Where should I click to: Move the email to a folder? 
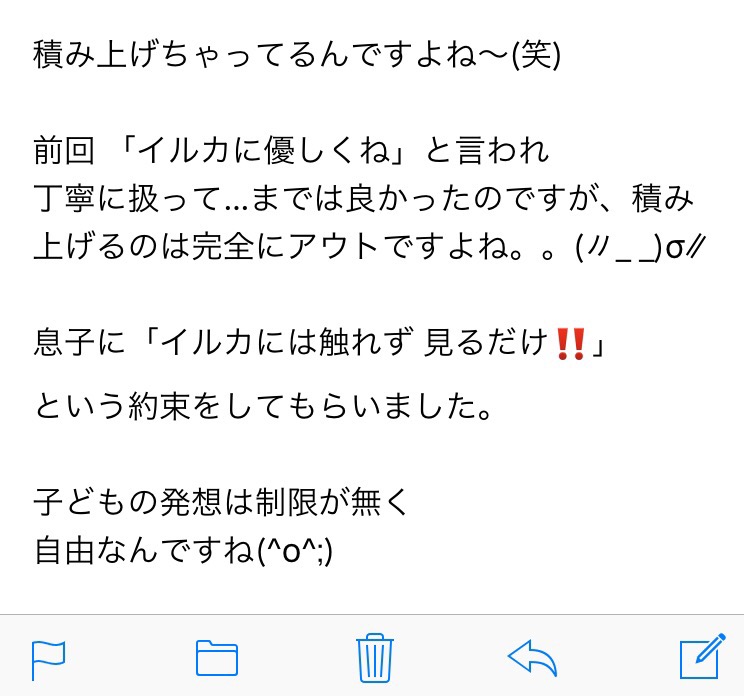pos(216,658)
